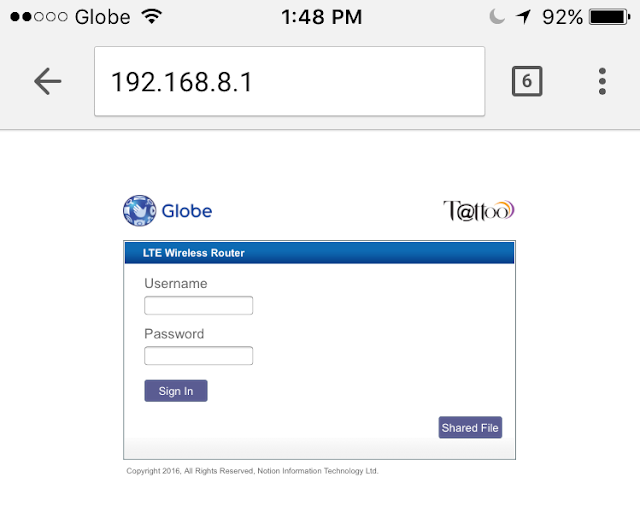
Task: Focus the Username field
Action: click(198, 306)
